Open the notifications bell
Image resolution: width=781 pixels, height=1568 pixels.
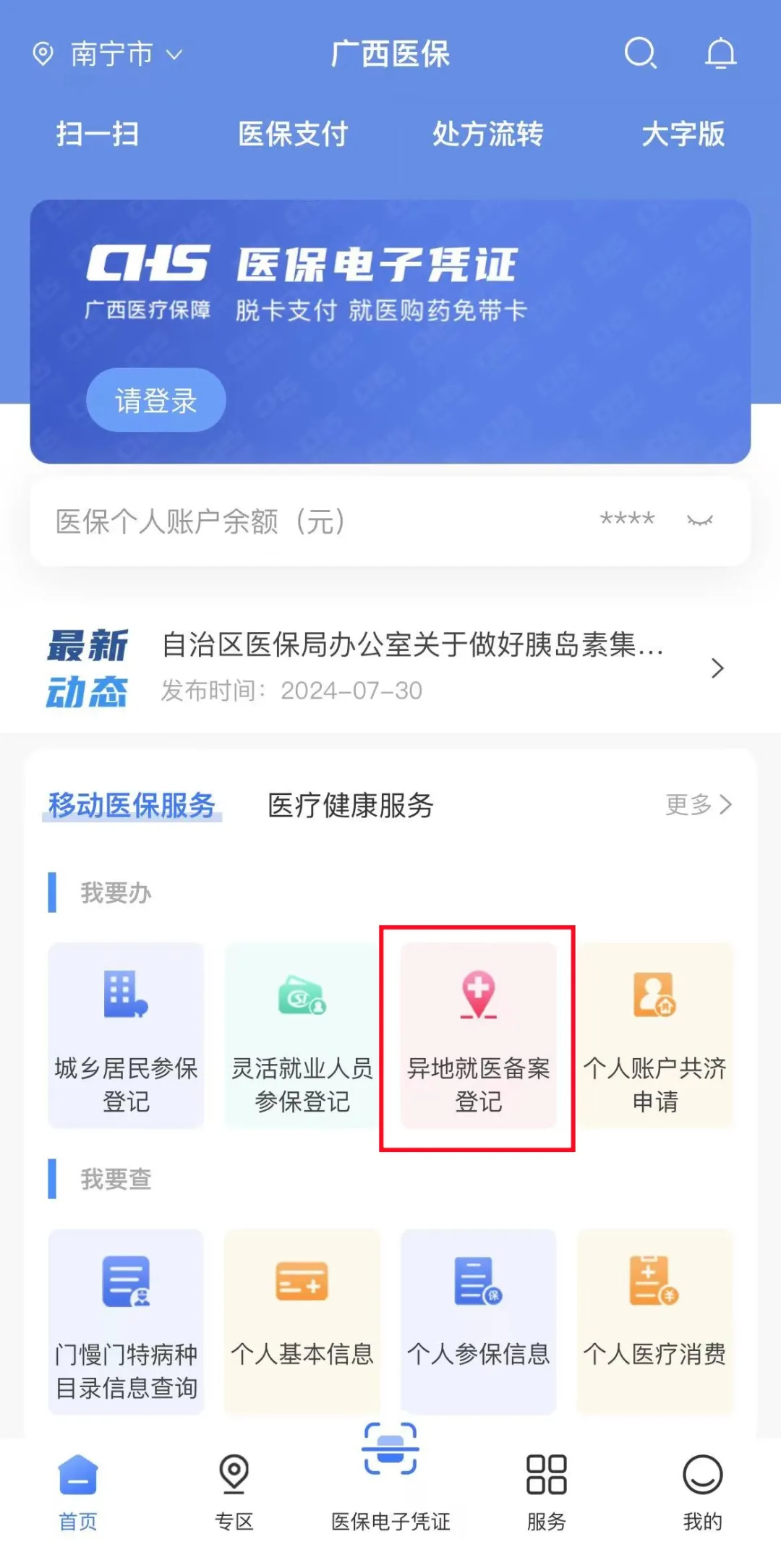click(x=720, y=54)
